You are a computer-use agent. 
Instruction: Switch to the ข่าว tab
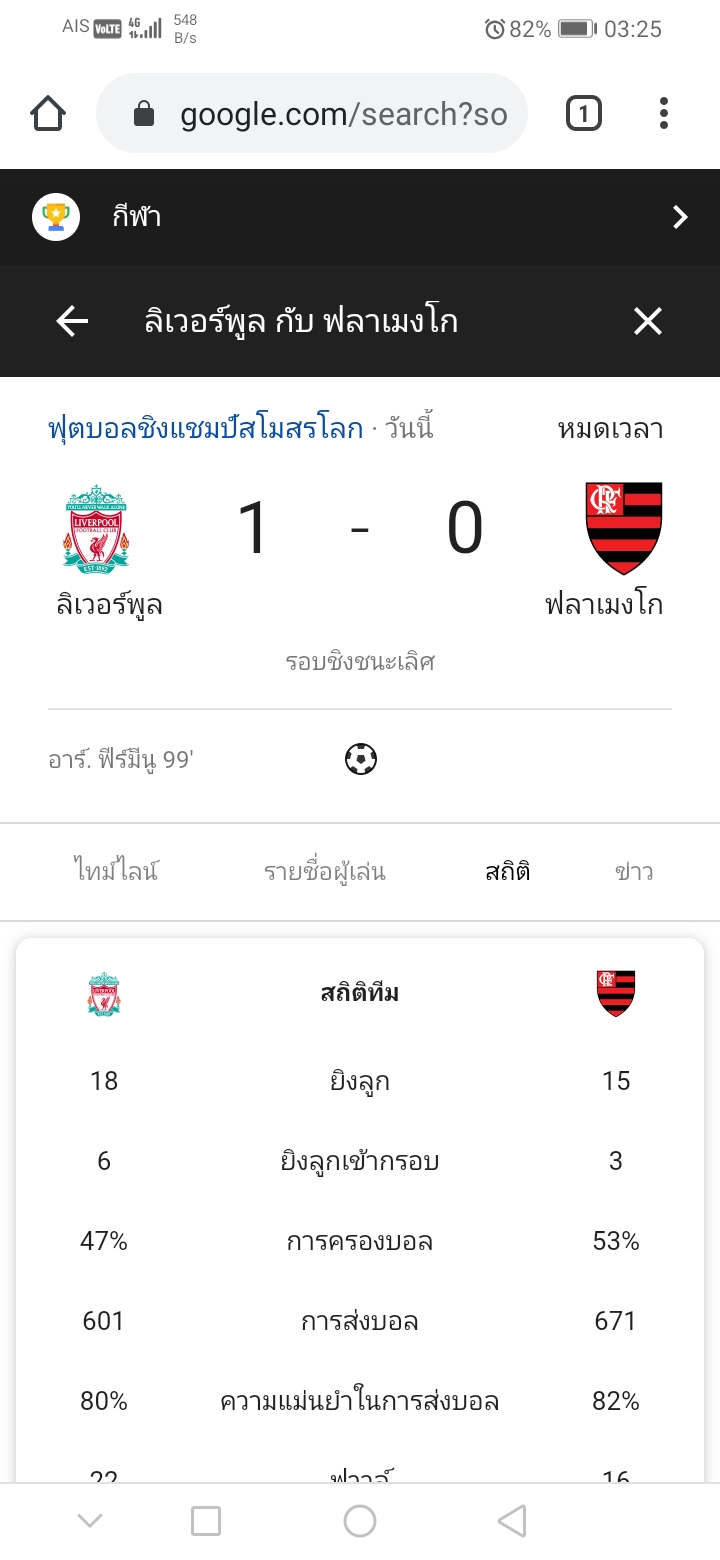[x=634, y=871]
